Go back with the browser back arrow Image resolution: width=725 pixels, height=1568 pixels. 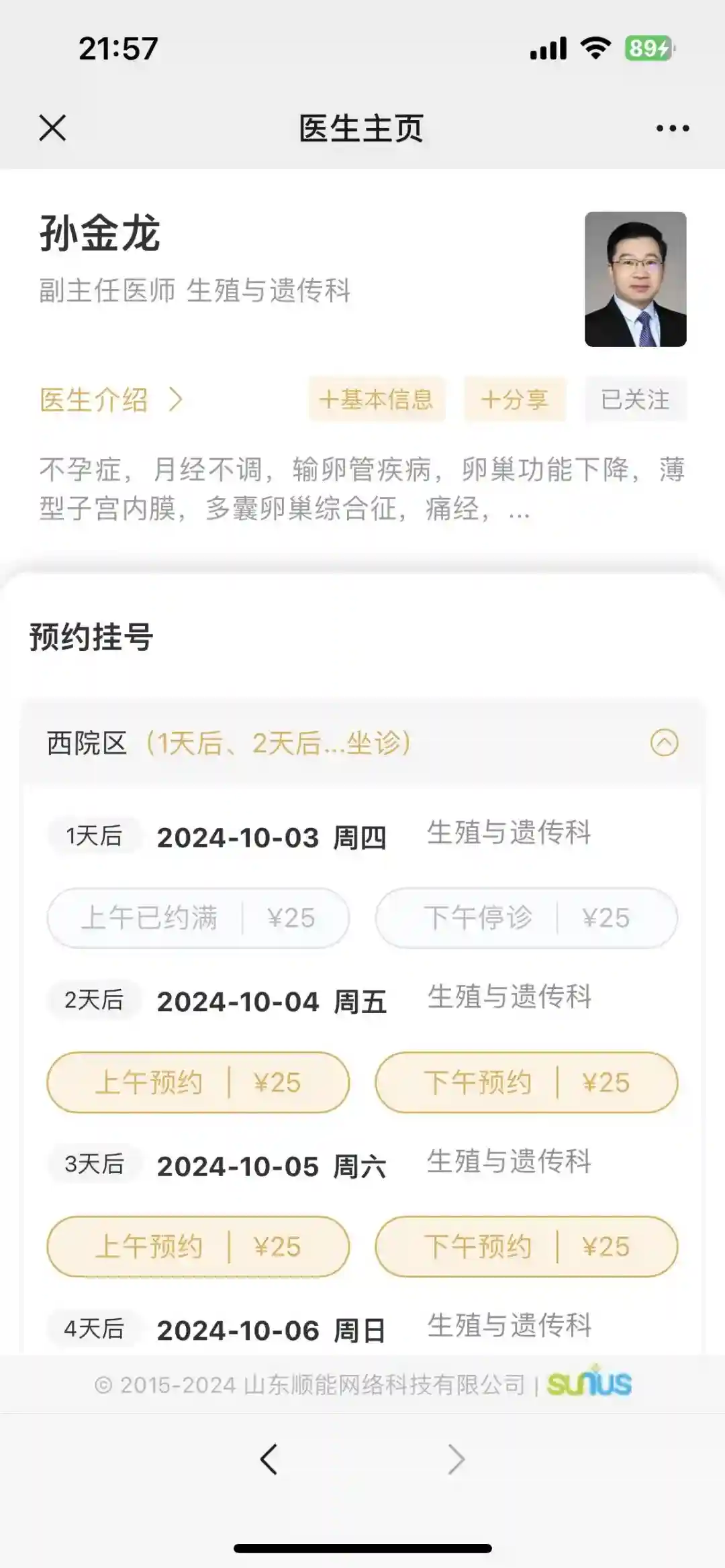269,1459
